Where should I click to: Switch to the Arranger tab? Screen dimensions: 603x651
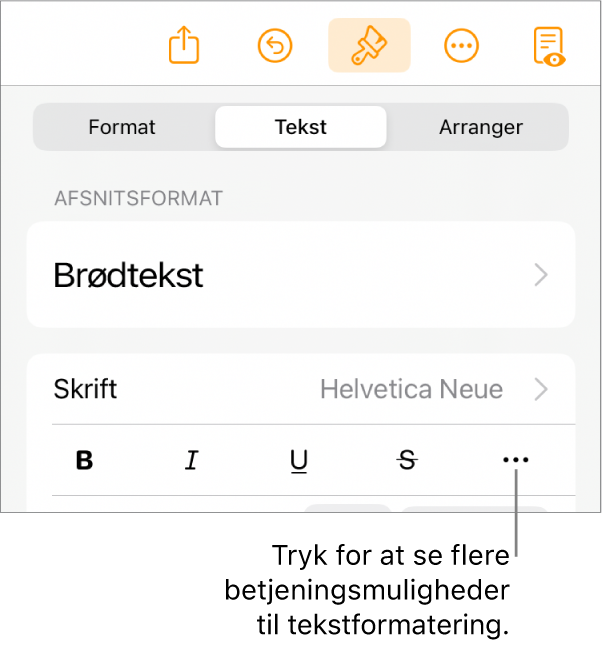[480, 128]
